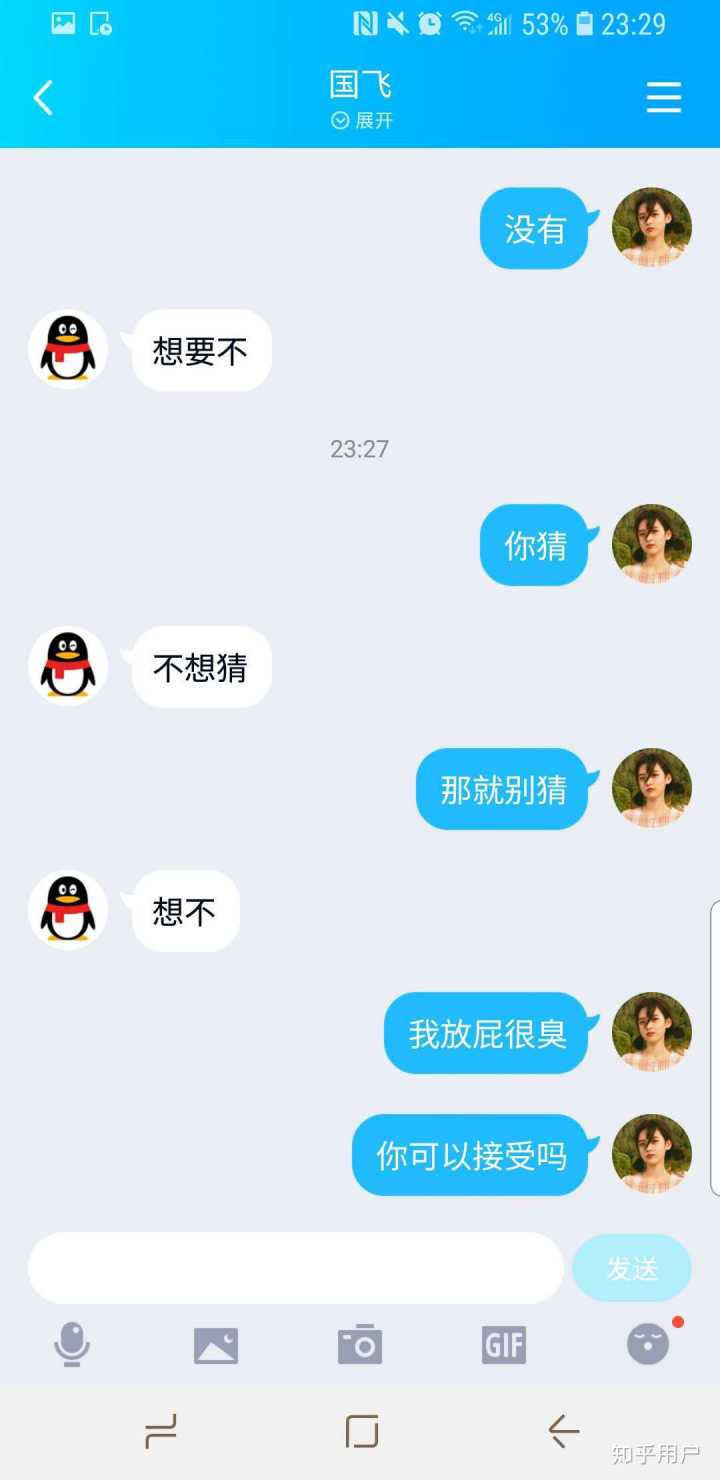
Task: Tap the system home button
Action: (361, 1432)
